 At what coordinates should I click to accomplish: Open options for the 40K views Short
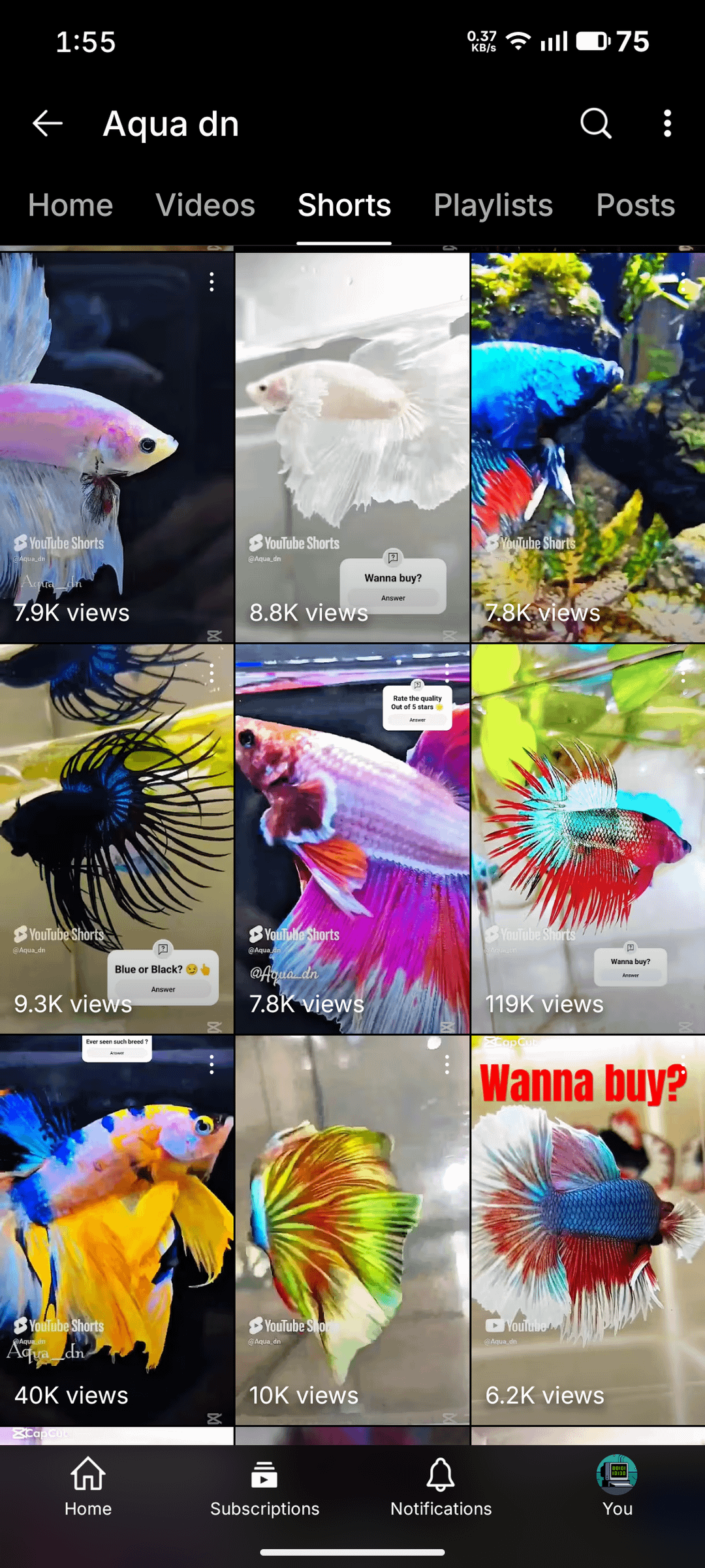pyautogui.click(x=211, y=1065)
